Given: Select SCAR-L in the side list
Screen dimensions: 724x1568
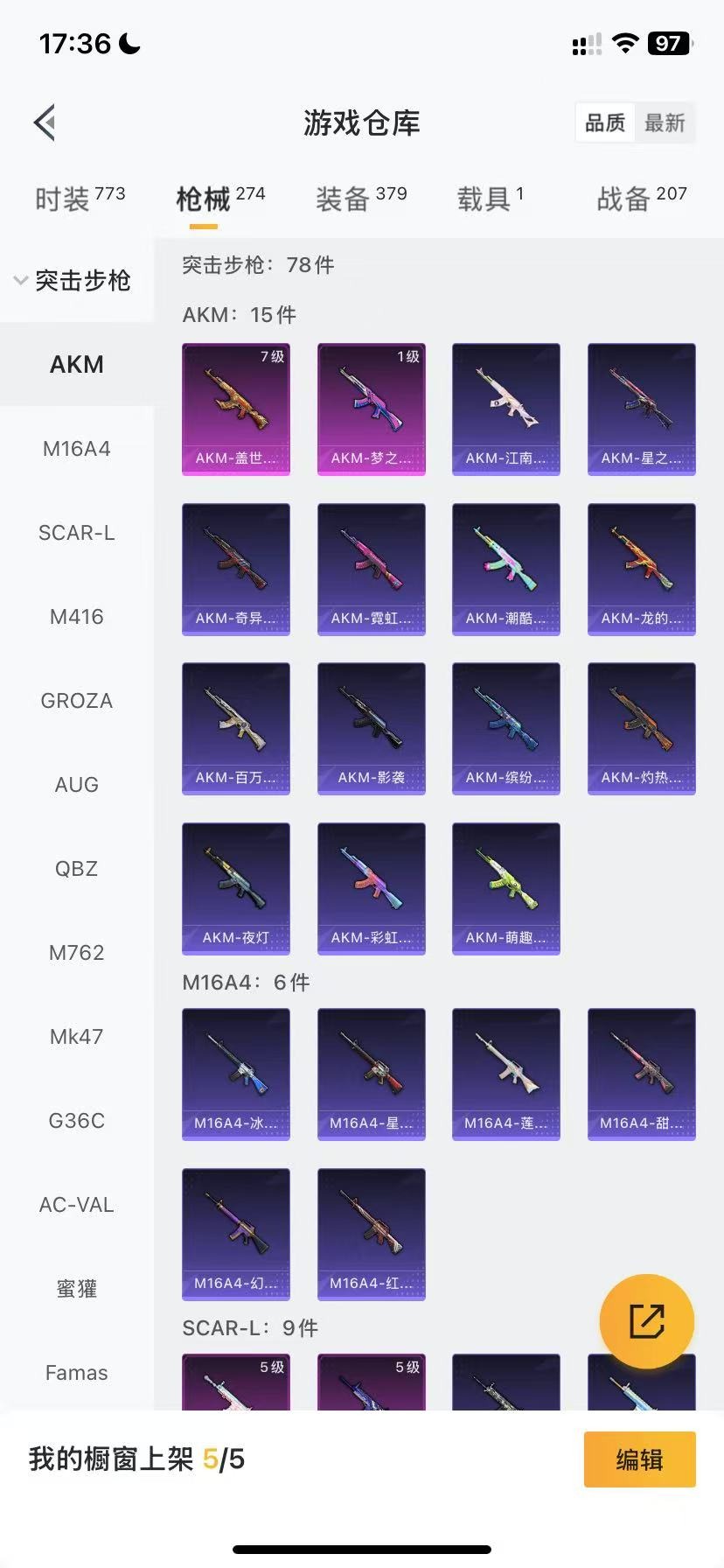Looking at the screenshot, I should pyautogui.click(x=77, y=533).
